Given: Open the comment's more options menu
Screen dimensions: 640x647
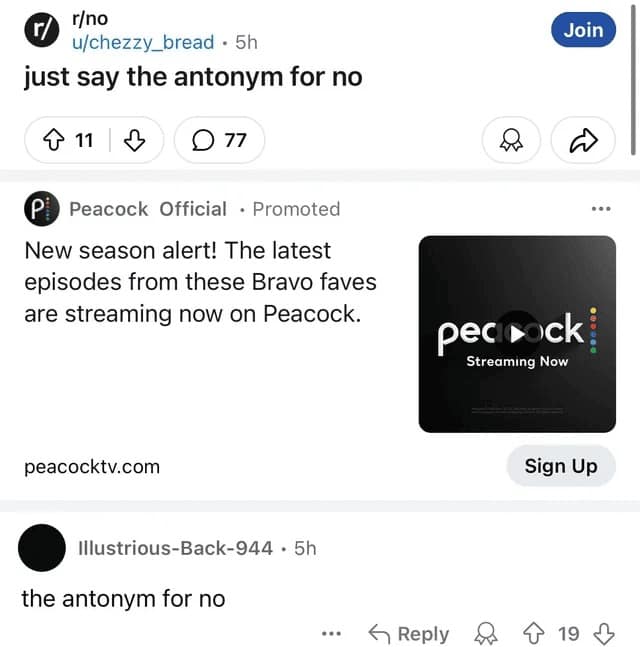Looking at the screenshot, I should 332,634.
